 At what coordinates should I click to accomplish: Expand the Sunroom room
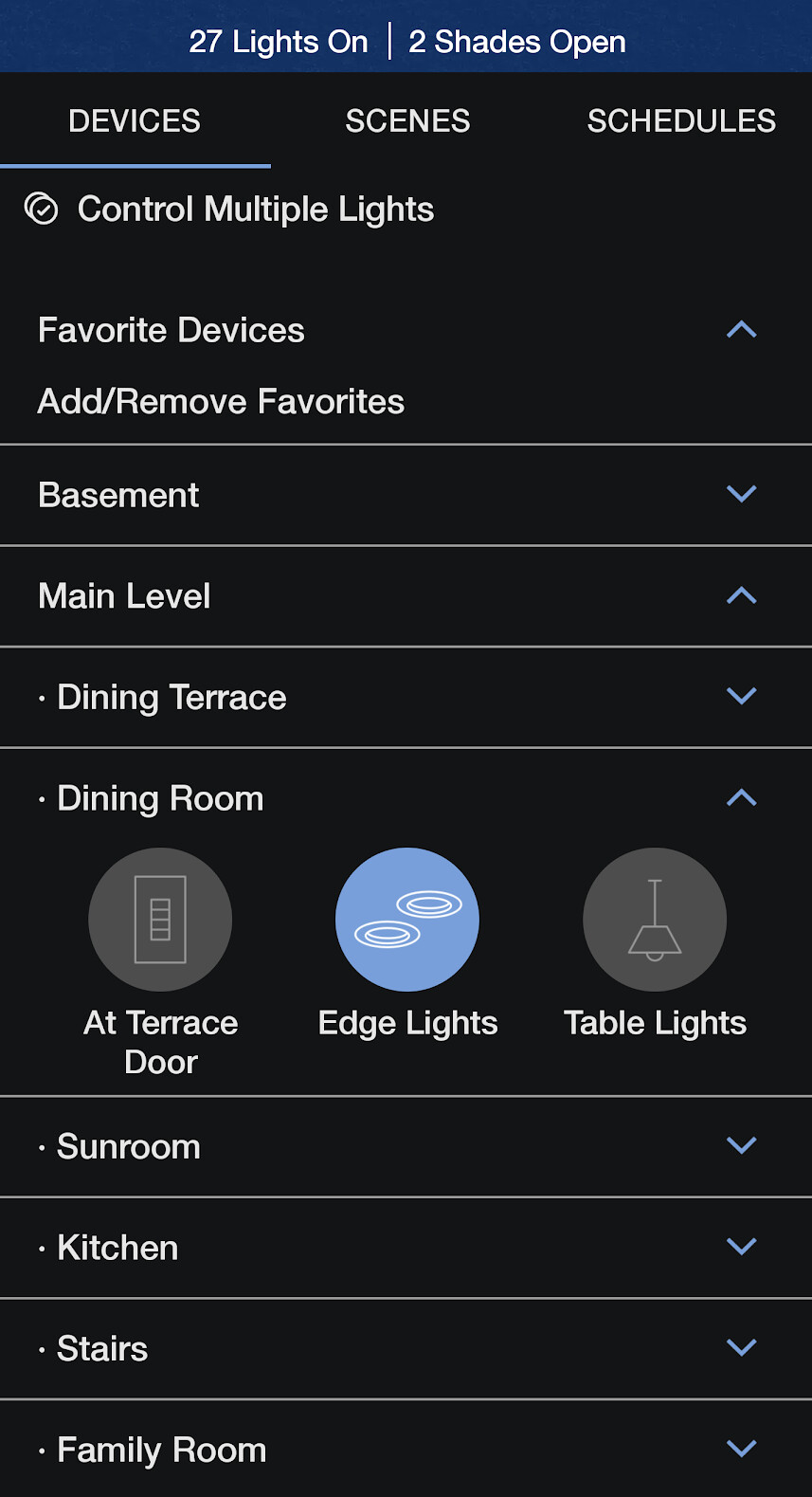[x=741, y=1145]
